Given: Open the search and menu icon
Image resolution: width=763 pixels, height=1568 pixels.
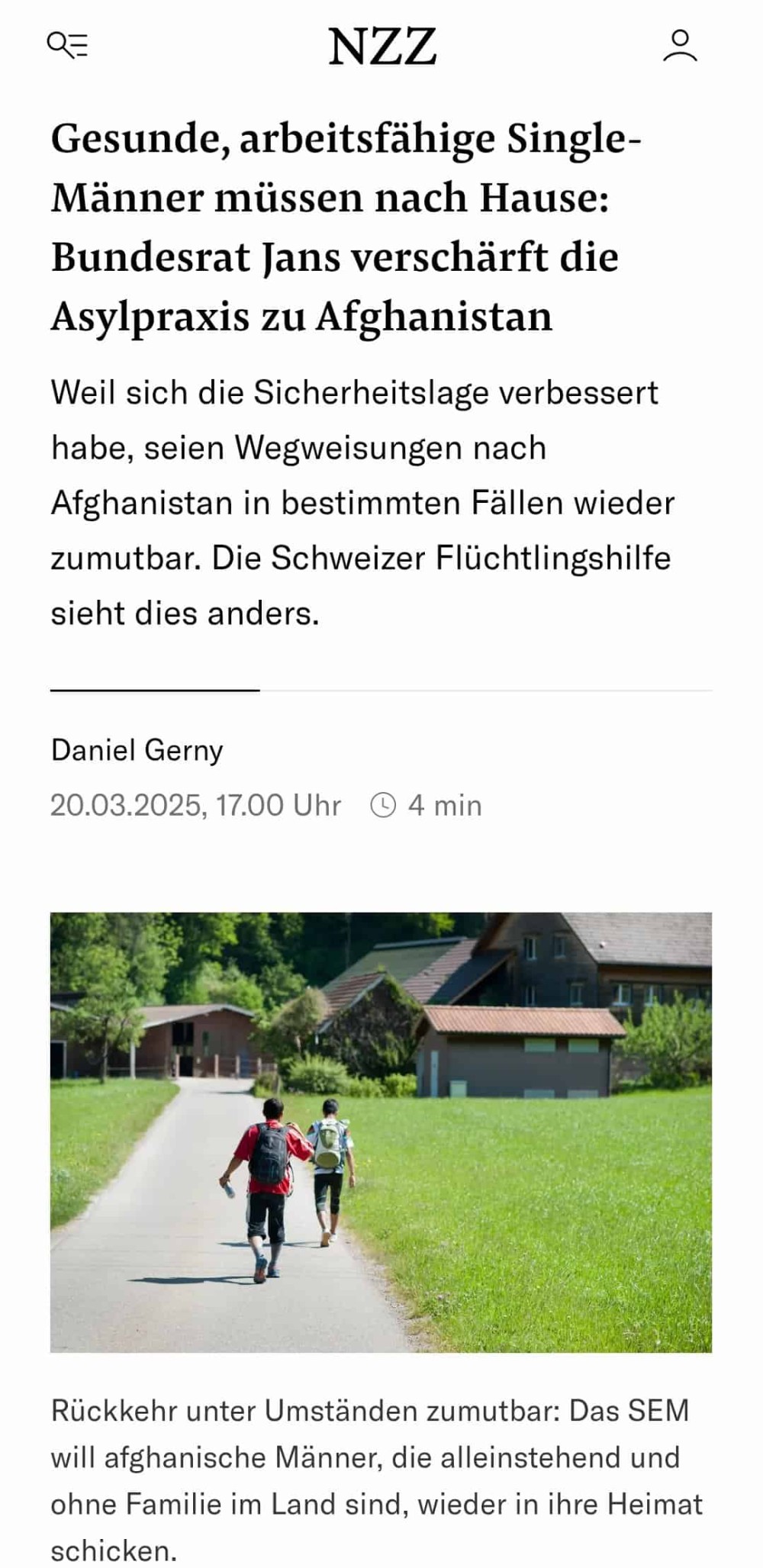Looking at the screenshot, I should click(x=68, y=46).
